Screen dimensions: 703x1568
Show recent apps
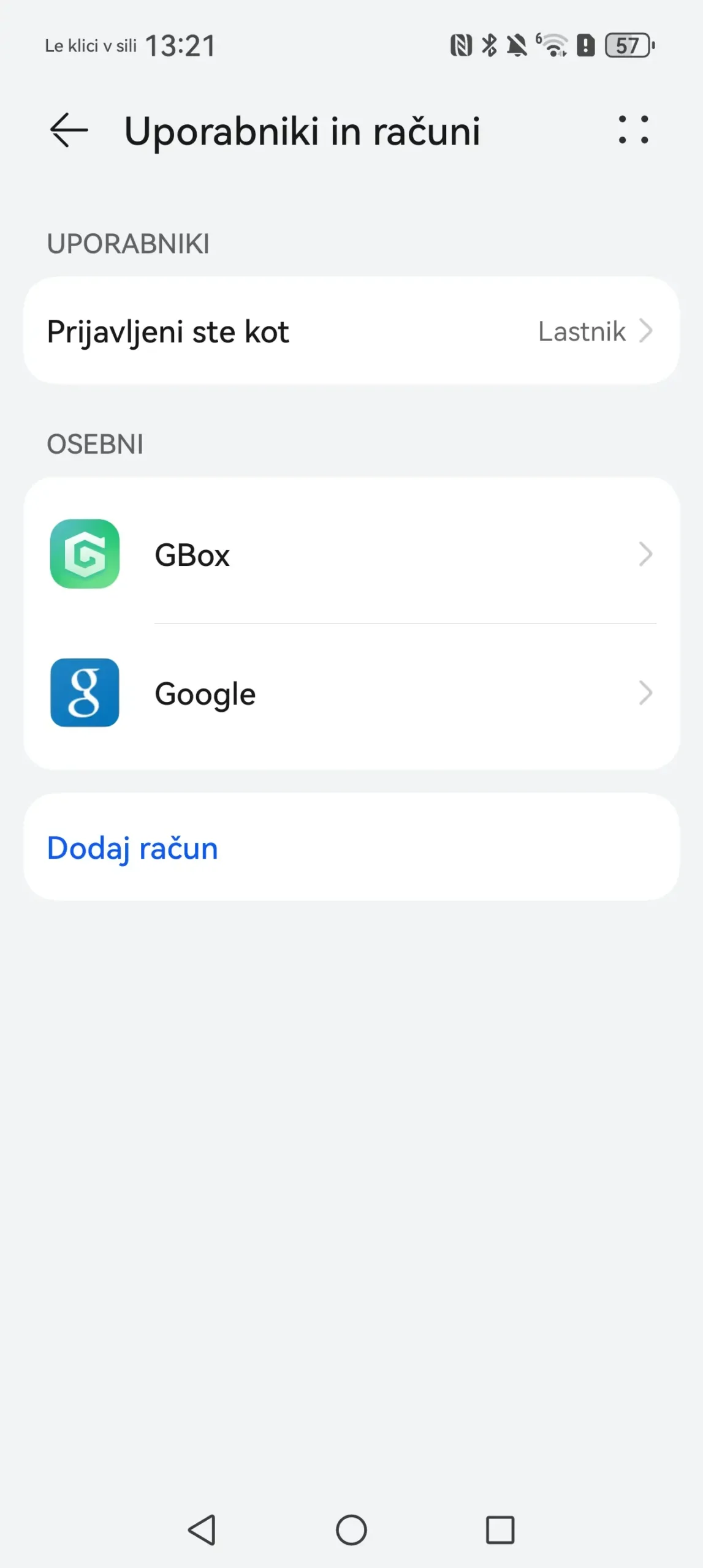click(x=500, y=1530)
